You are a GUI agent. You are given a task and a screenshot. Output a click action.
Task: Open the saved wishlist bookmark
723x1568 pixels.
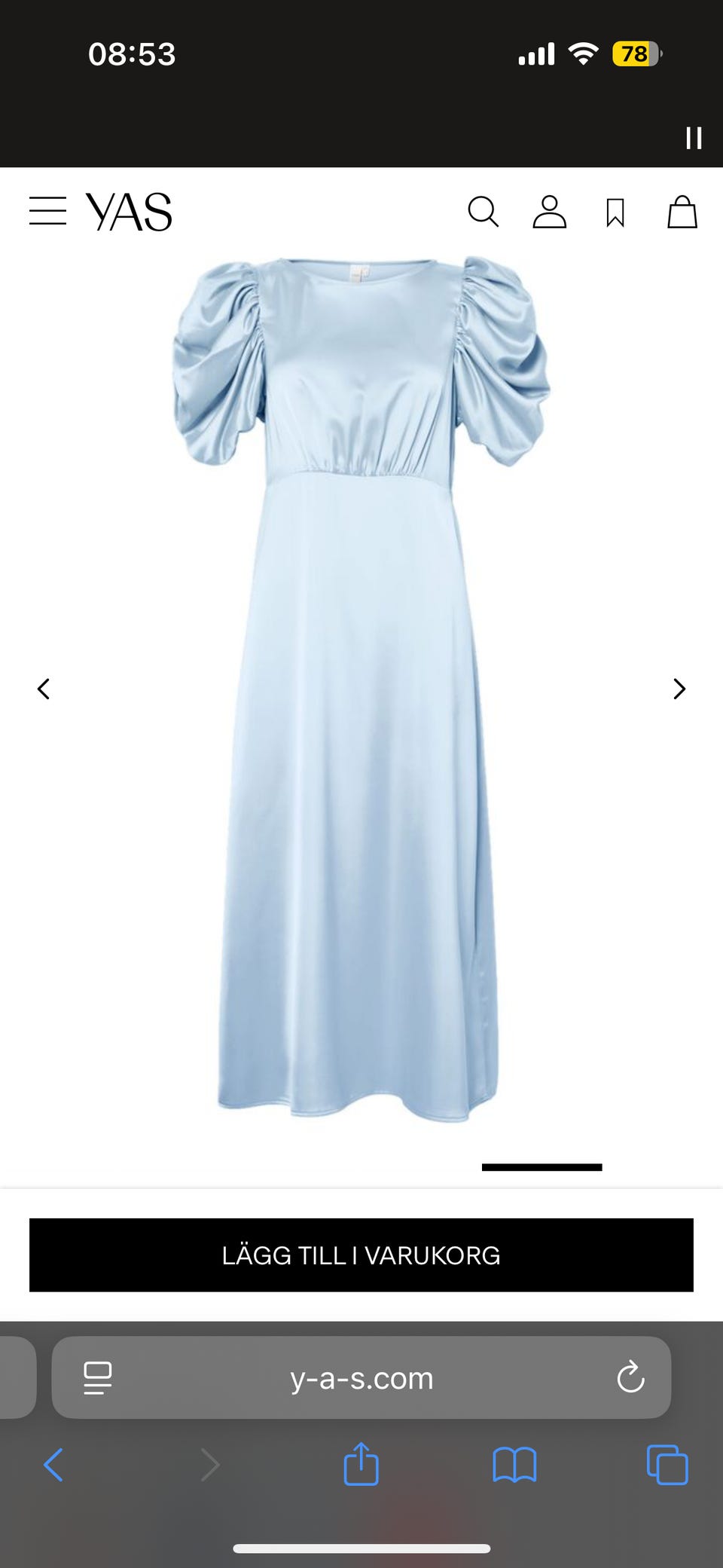click(615, 212)
